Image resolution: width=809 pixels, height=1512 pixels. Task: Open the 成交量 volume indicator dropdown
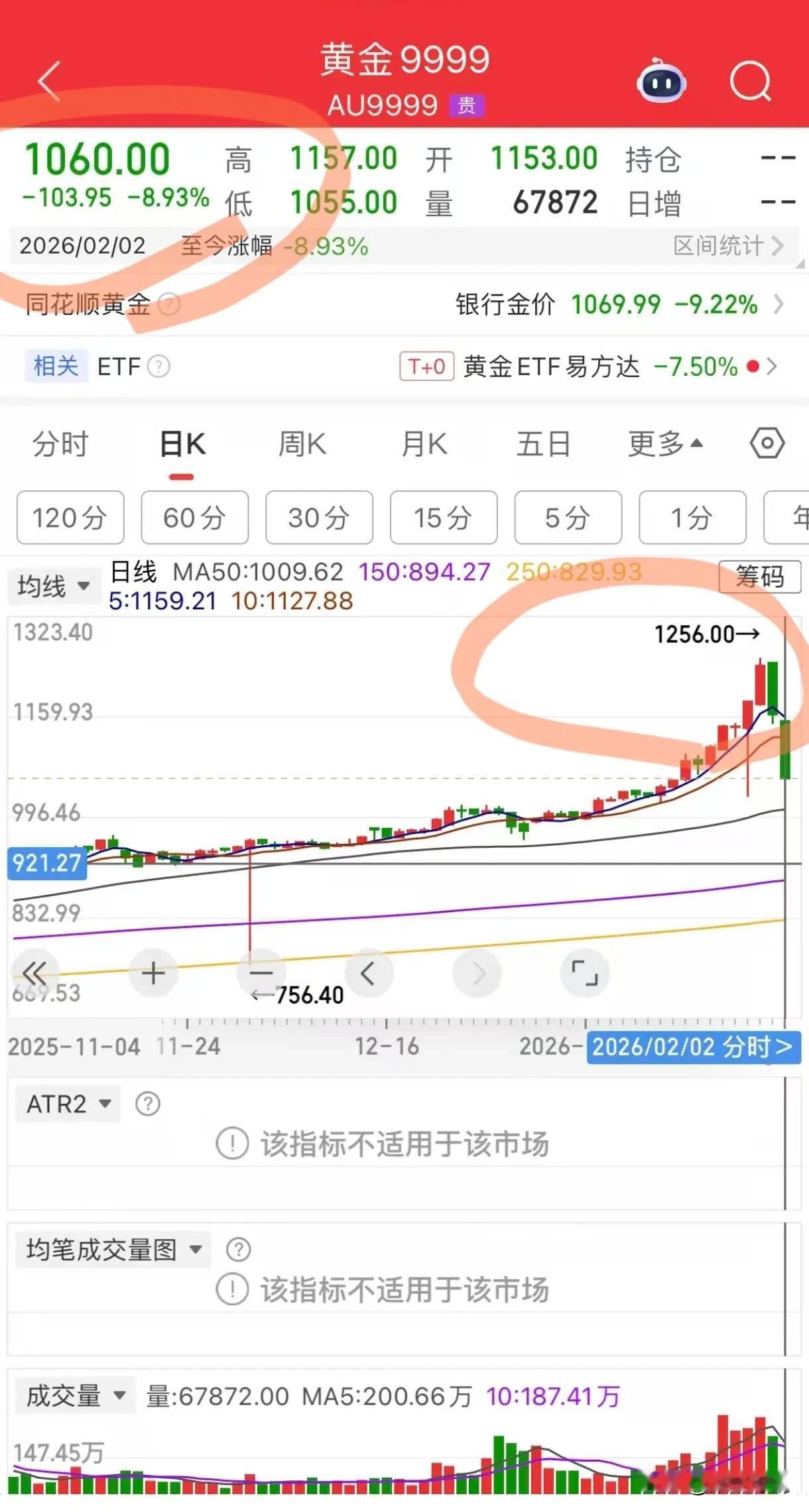pos(74,1395)
